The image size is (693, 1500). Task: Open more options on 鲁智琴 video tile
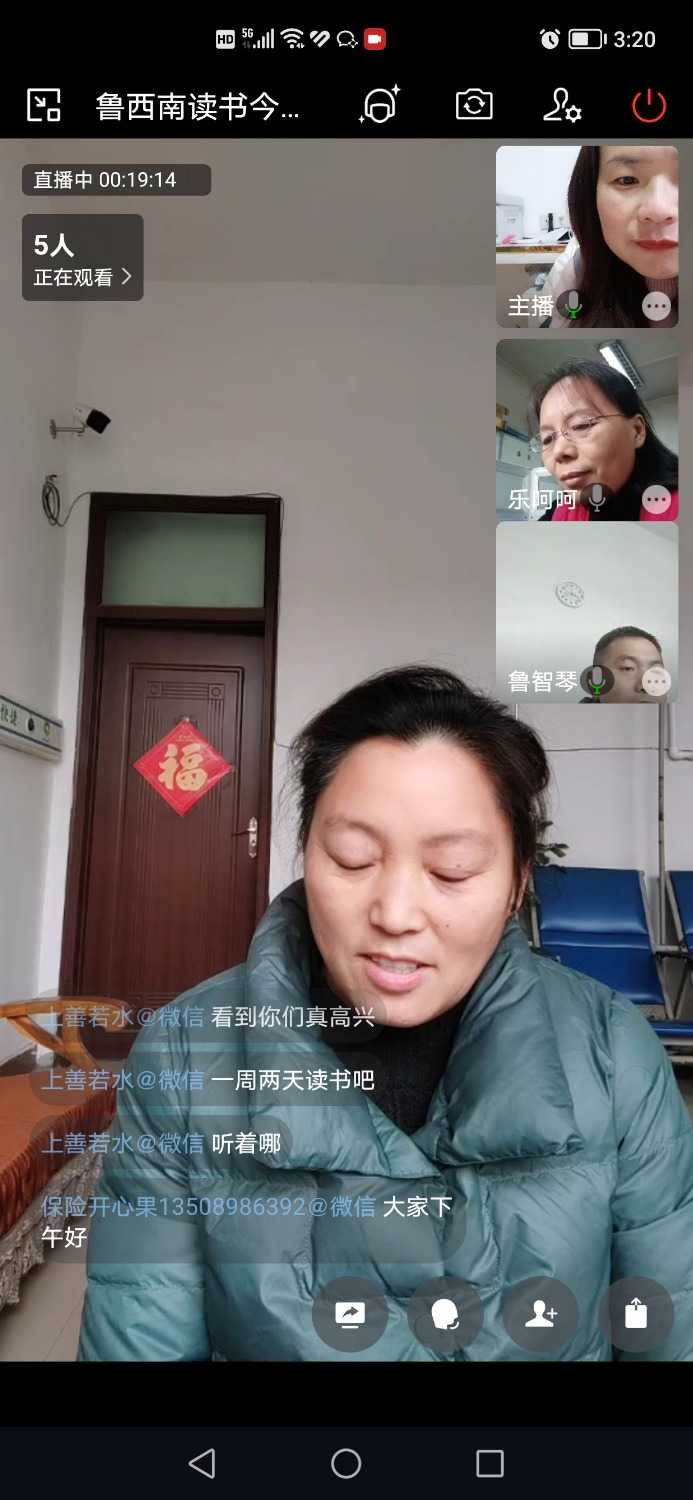pos(656,682)
